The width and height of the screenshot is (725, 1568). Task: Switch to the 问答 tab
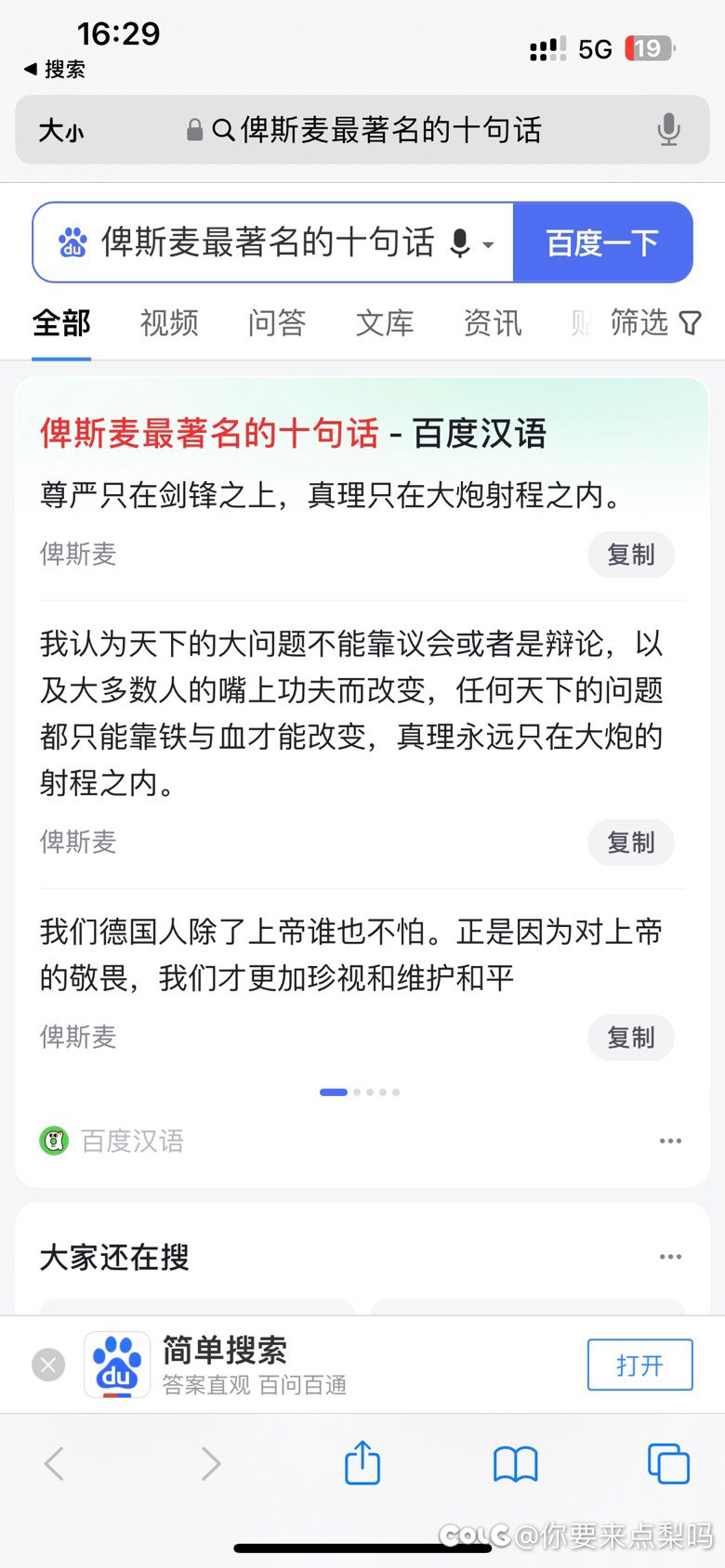pos(277,323)
